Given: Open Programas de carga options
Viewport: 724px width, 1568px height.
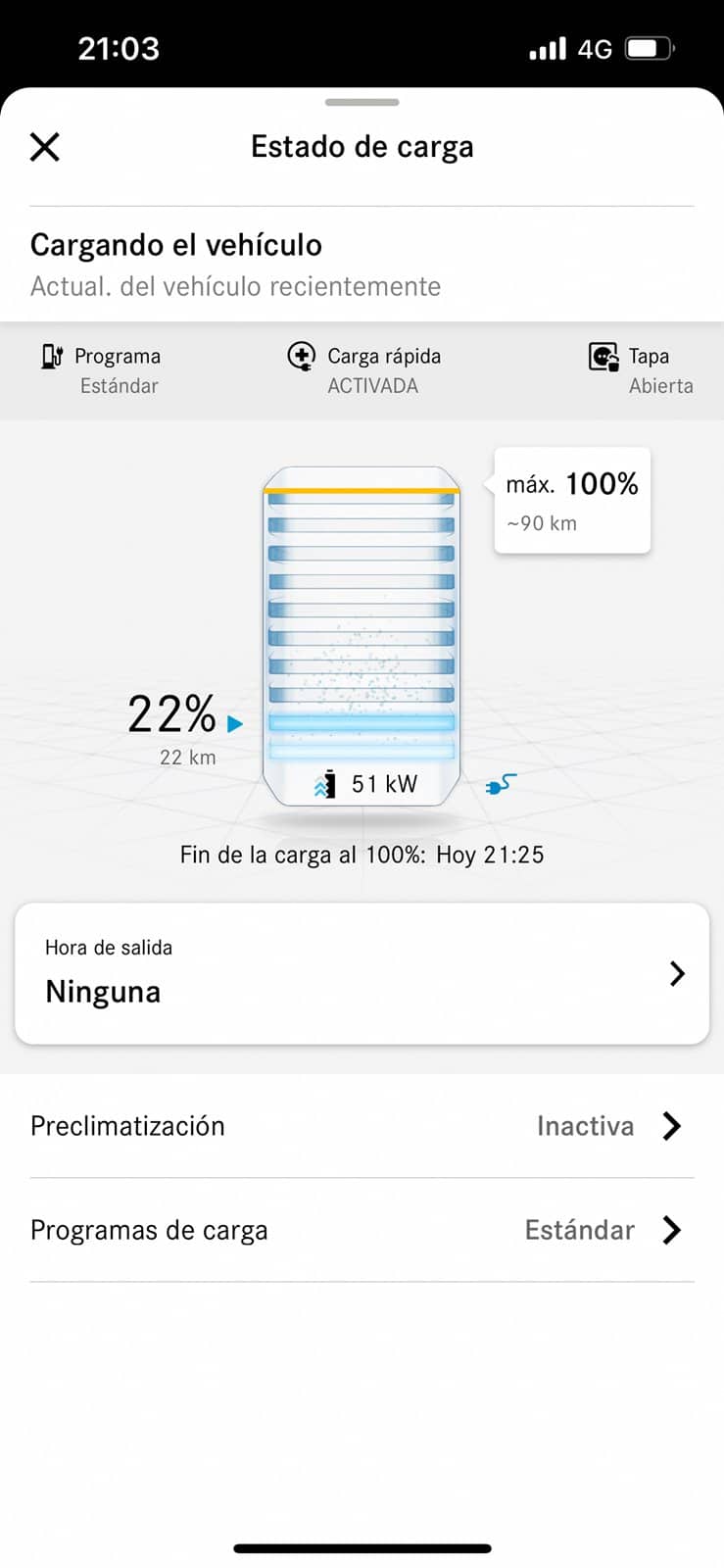Looking at the screenshot, I should click(x=362, y=1230).
